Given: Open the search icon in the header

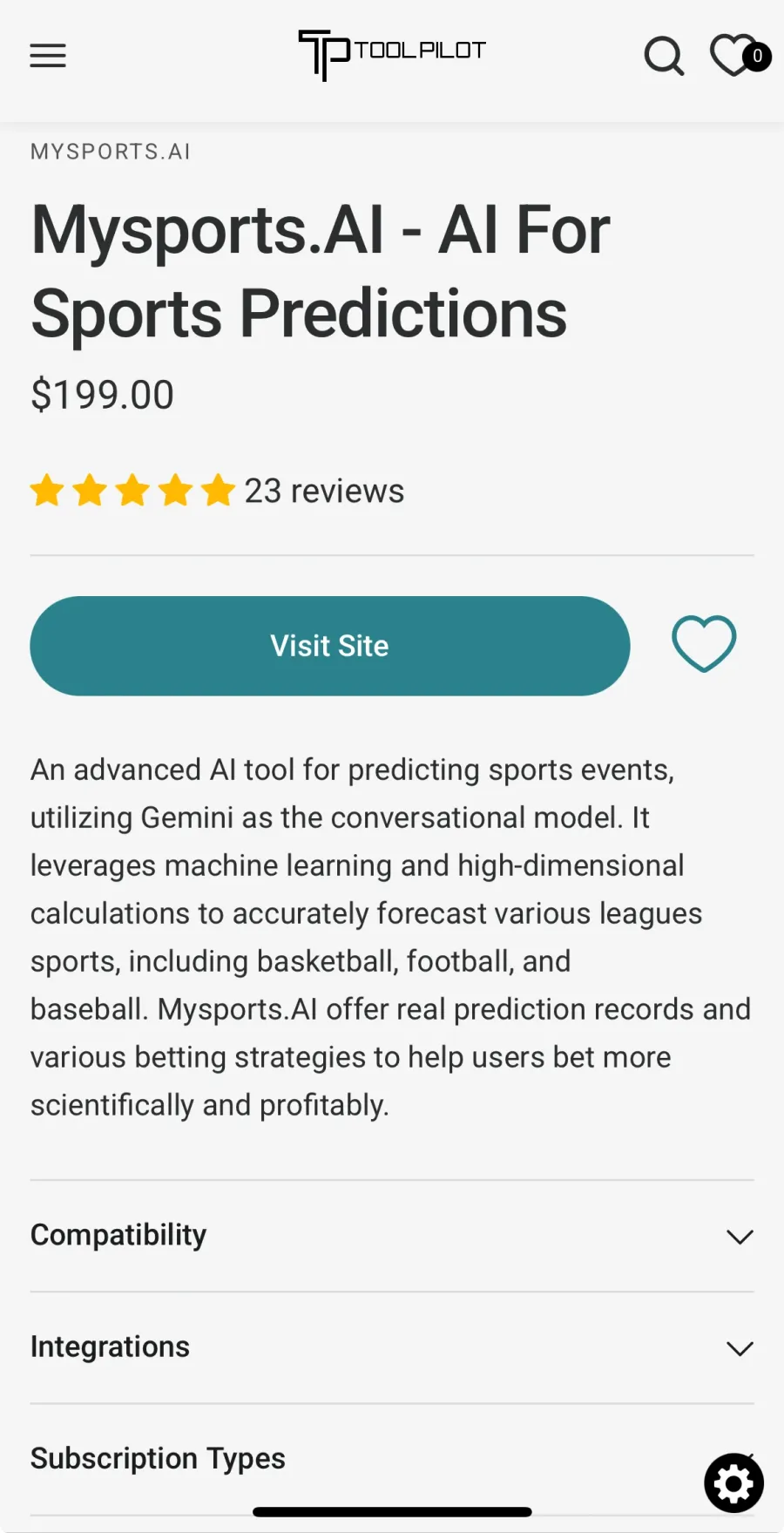Looking at the screenshot, I should 664,56.
